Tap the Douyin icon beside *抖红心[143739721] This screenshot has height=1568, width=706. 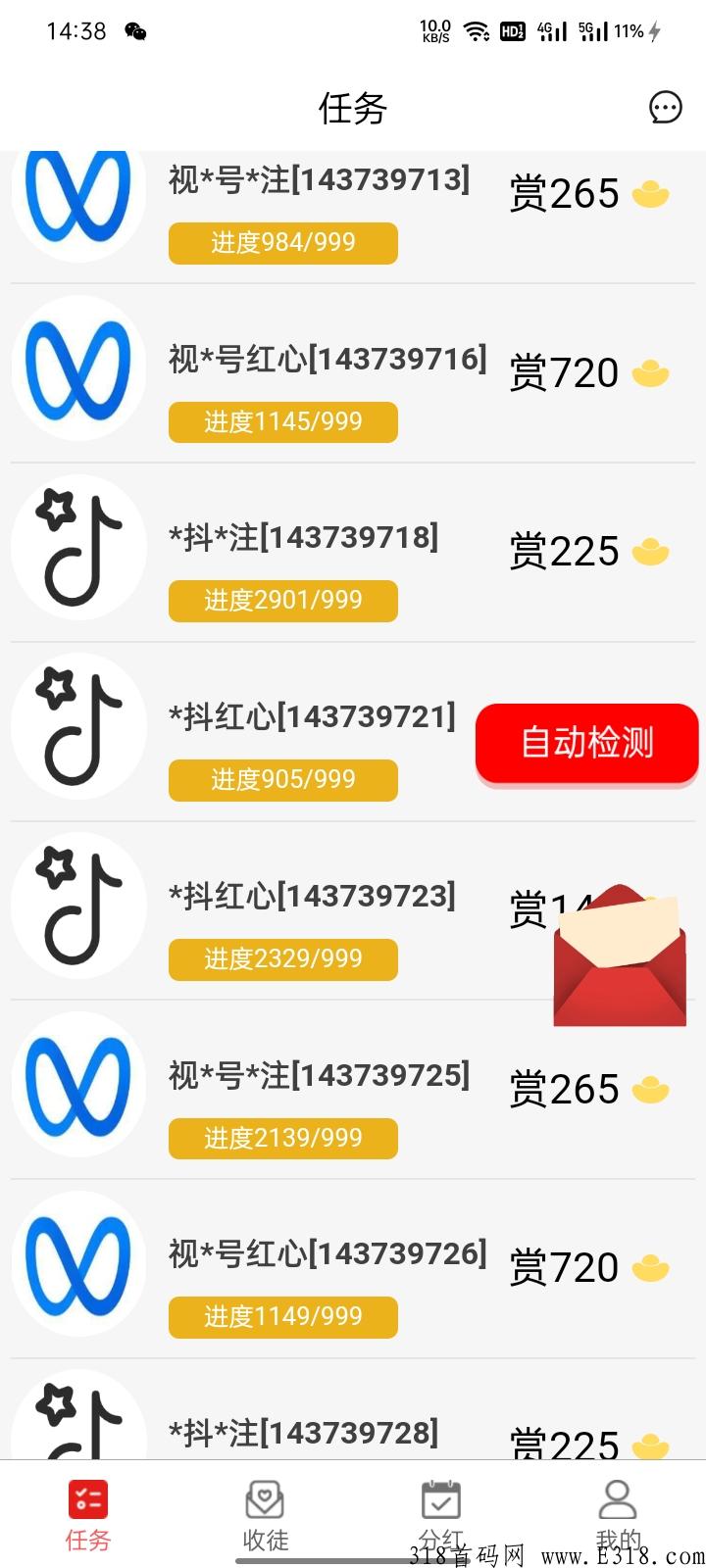coord(78,727)
